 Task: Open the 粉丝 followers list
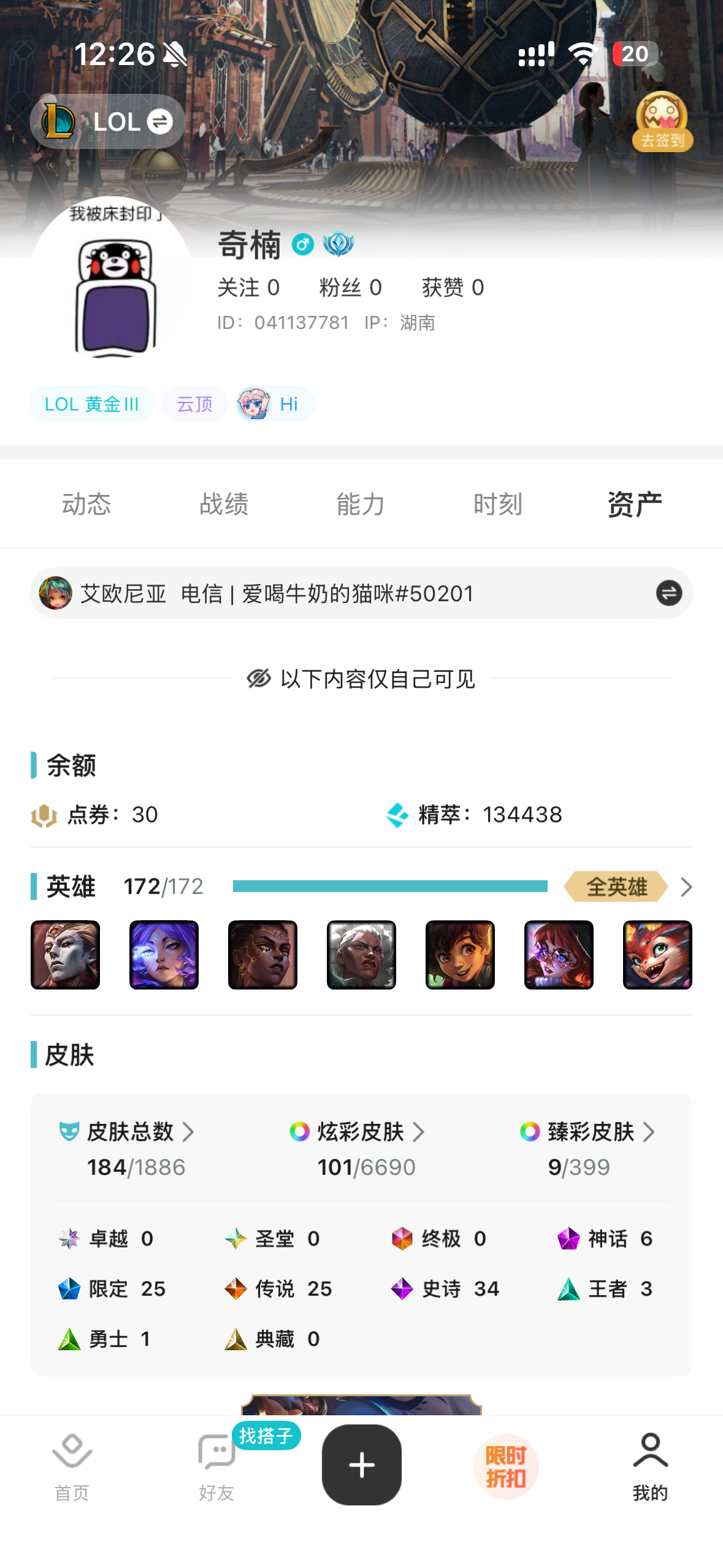[x=350, y=287]
